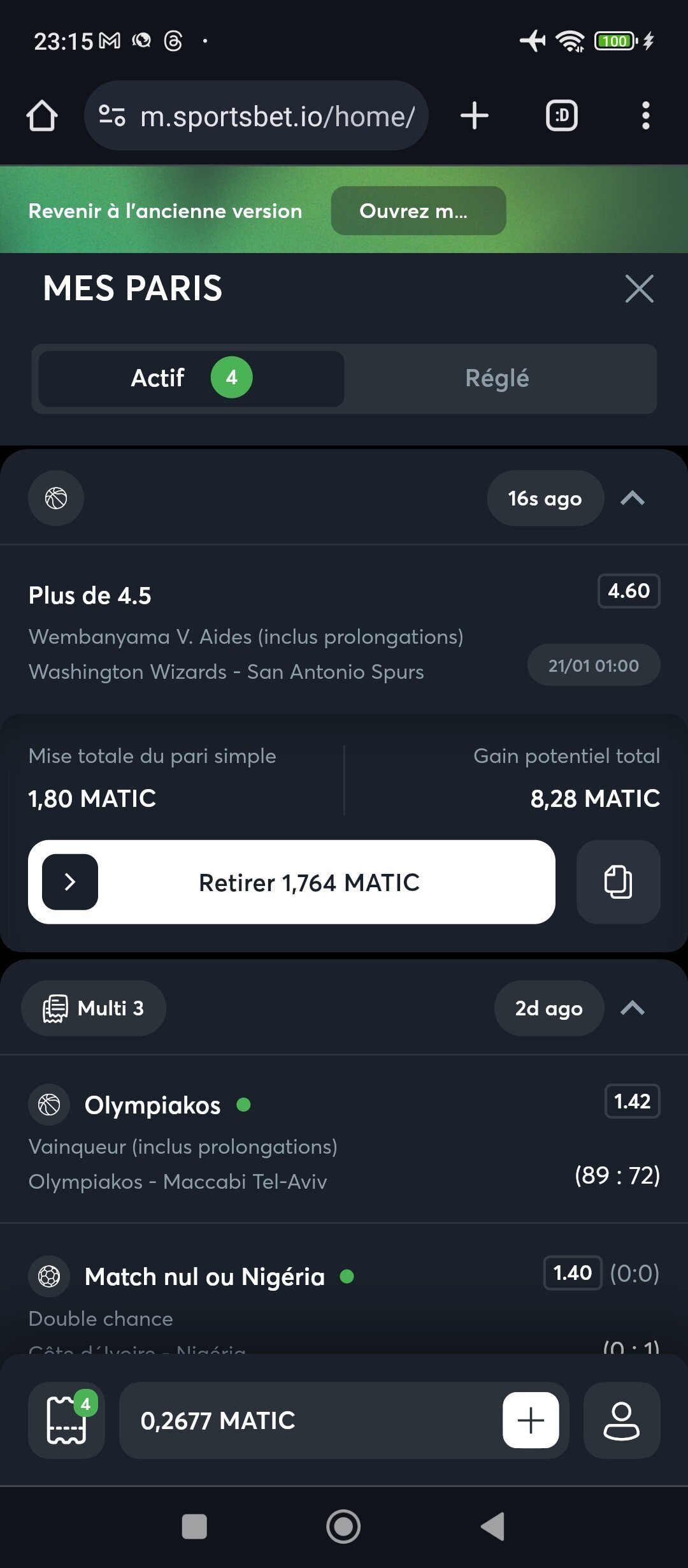The image size is (688, 1568).
Task: Show the browser tab switcher
Action: click(x=561, y=116)
